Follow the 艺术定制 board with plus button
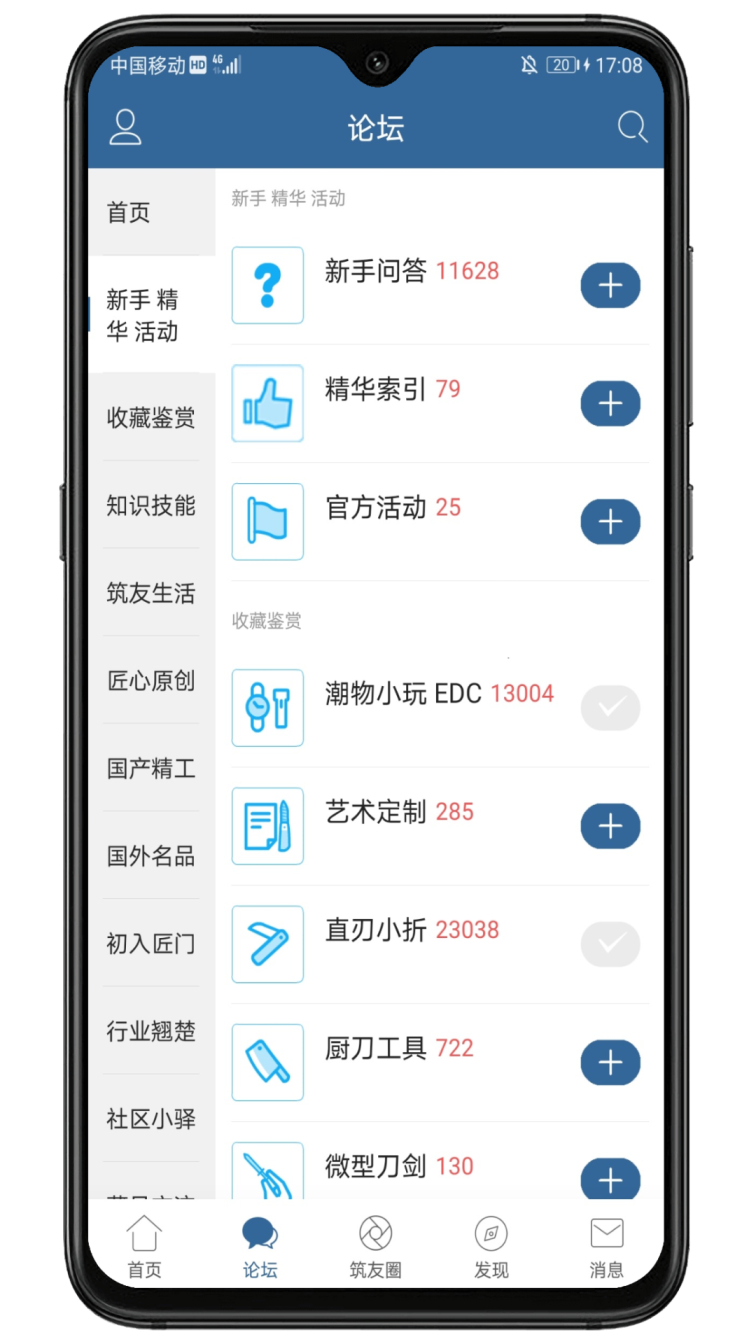This screenshot has width=756, height=1344. point(610,826)
